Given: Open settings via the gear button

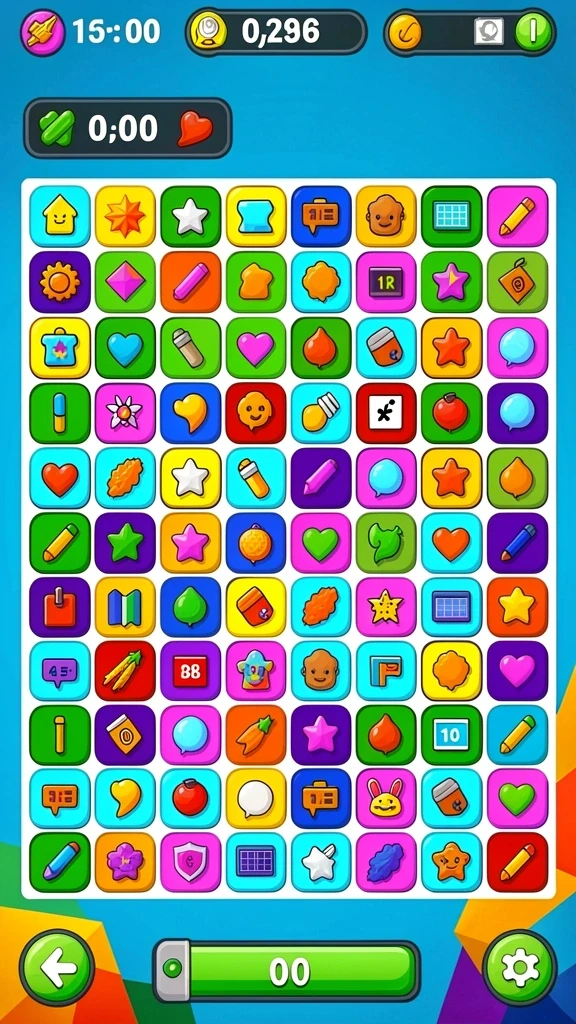Looking at the screenshot, I should coord(520,968).
